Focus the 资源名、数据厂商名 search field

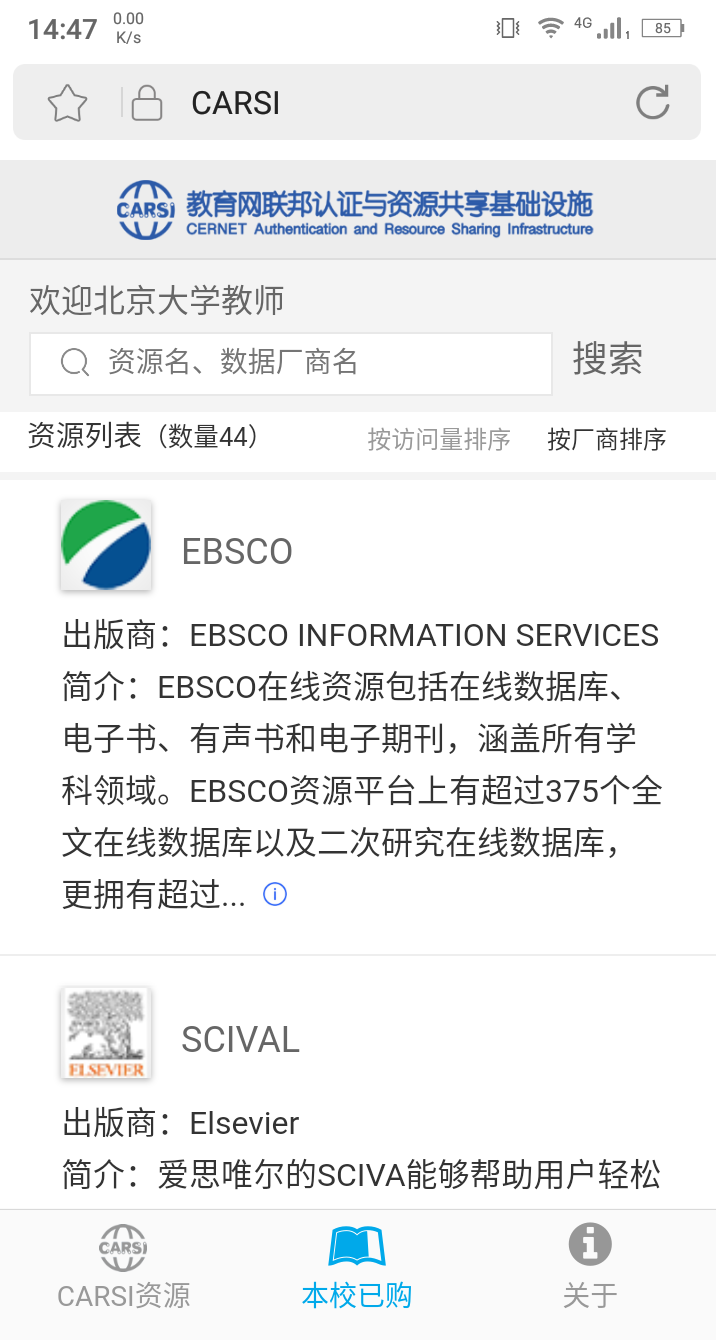(291, 363)
